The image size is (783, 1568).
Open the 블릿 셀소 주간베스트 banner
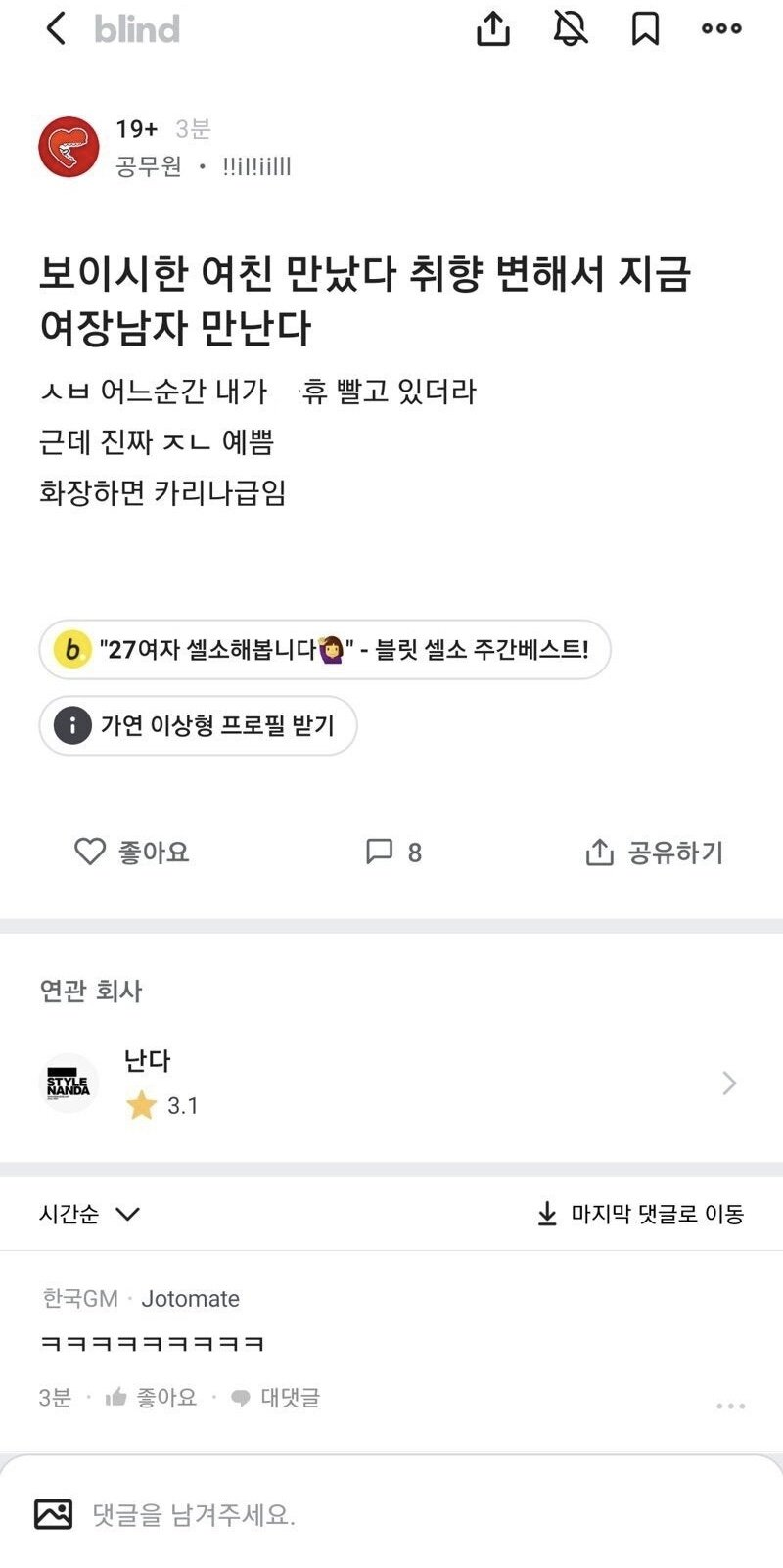[x=325, y=650]
